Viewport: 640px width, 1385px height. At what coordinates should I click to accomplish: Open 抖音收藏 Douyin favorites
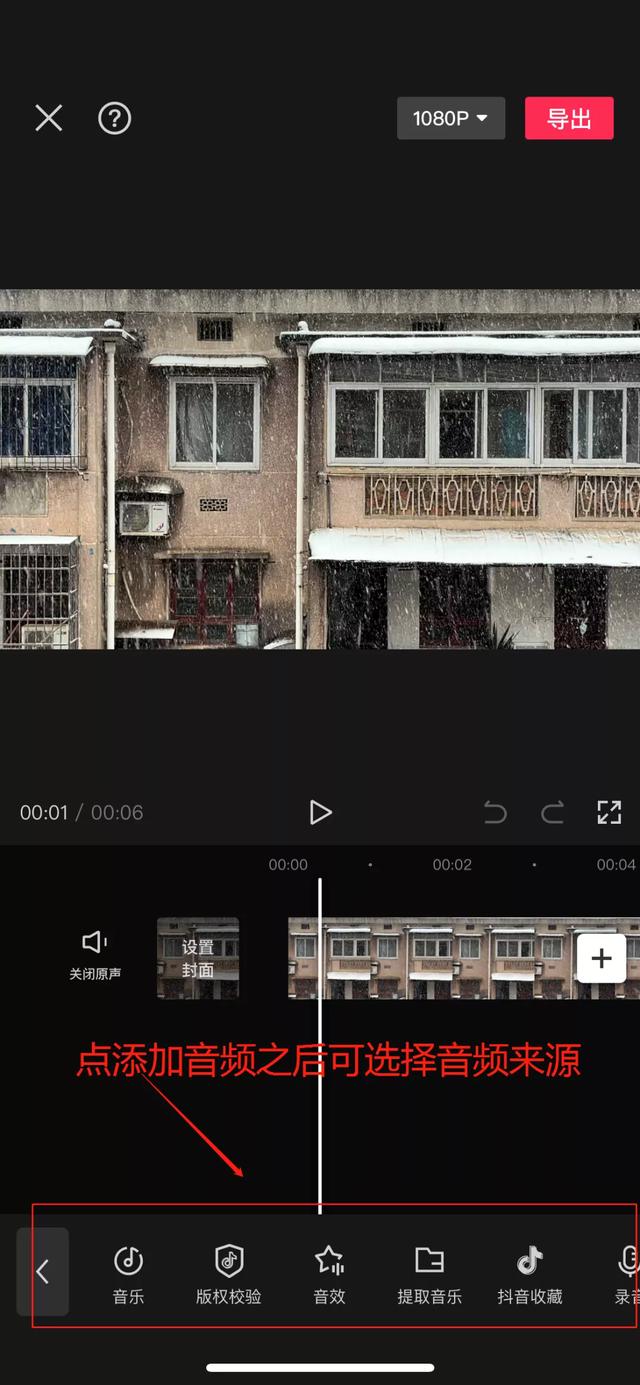click(530, 1275)
